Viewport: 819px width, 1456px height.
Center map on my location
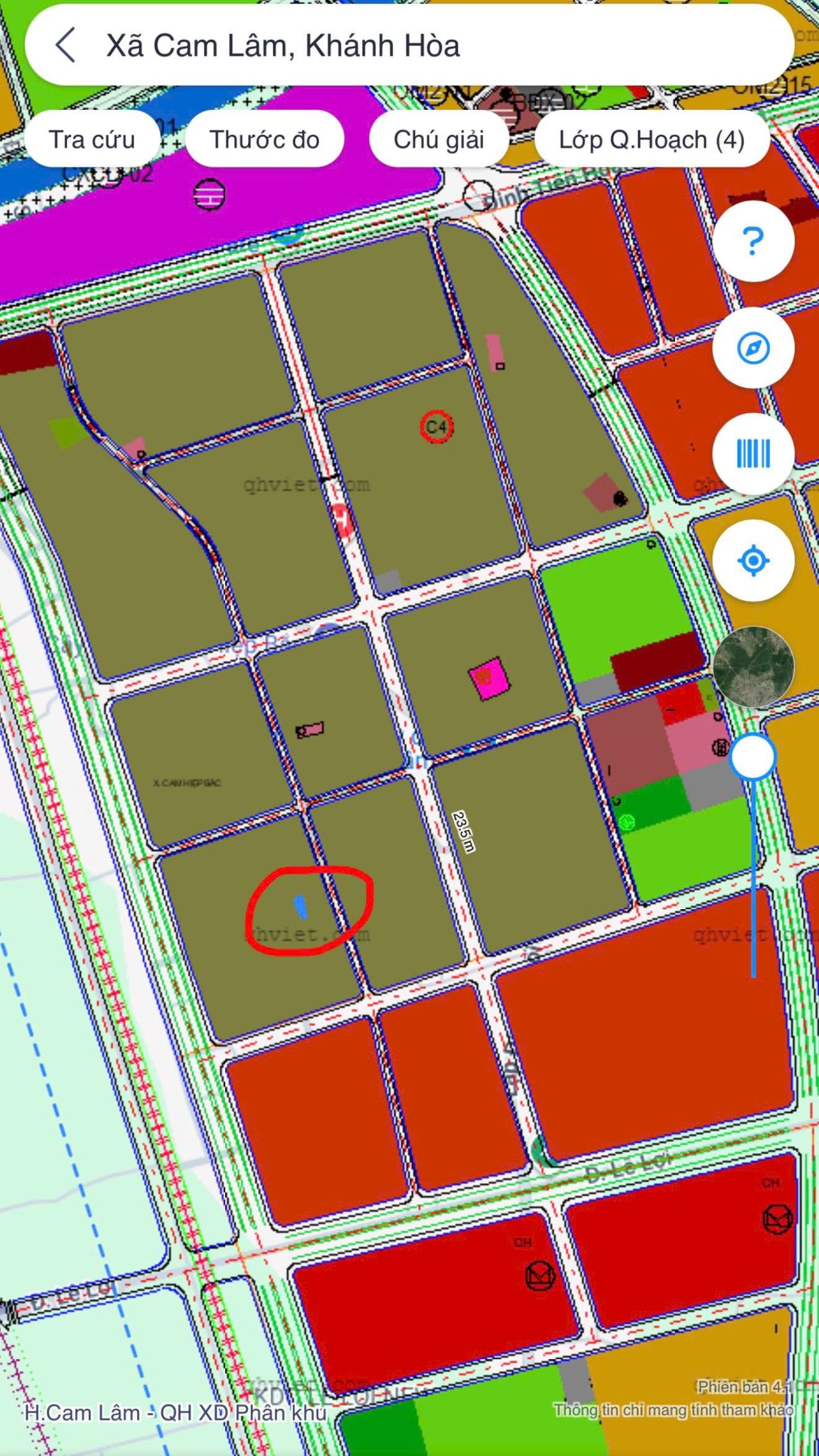(x=753, y=561)
